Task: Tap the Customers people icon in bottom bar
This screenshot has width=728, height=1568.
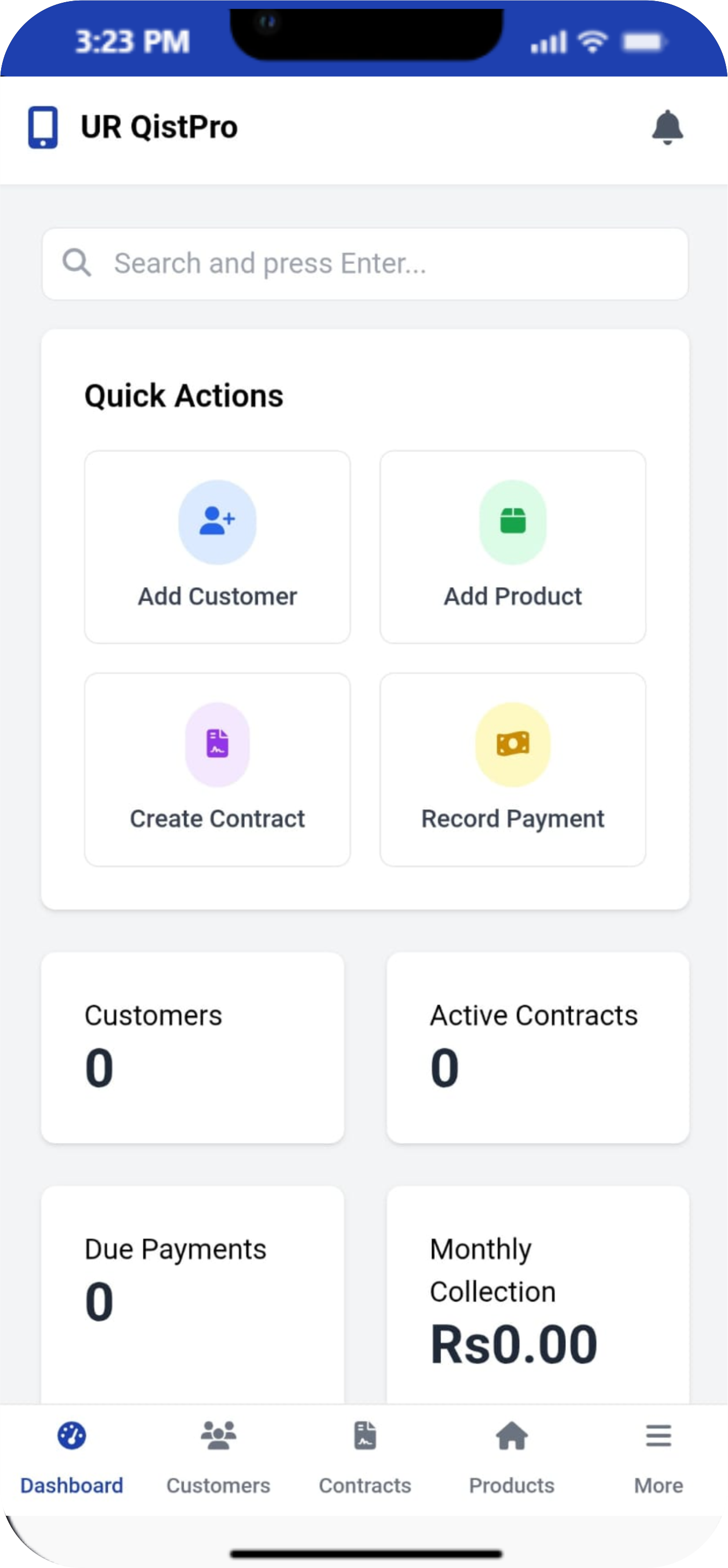Action: click(x=218, y=1436)
